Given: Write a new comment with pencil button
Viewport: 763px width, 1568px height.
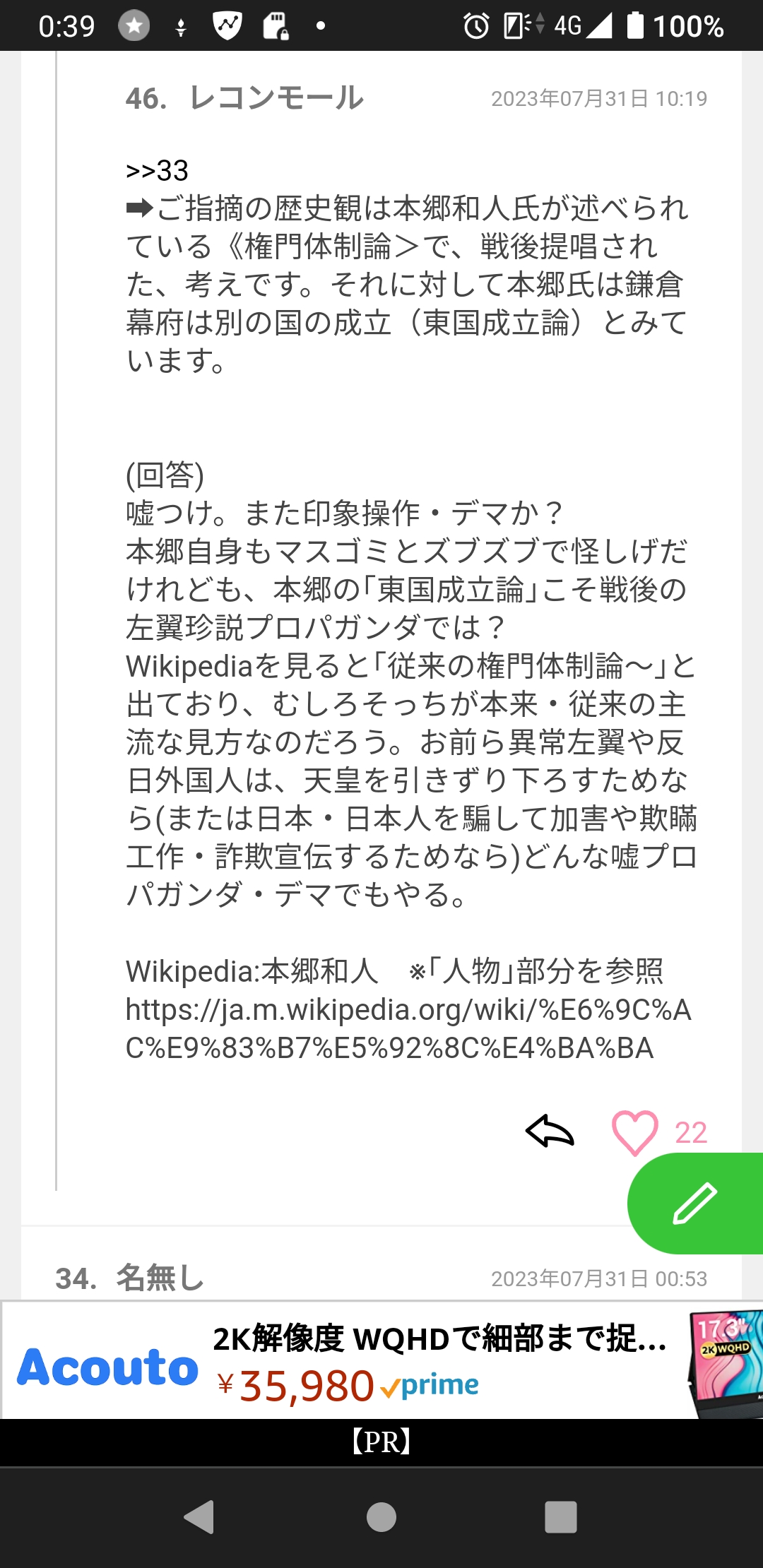Looking at the screenshot, I should [695, 1203].
